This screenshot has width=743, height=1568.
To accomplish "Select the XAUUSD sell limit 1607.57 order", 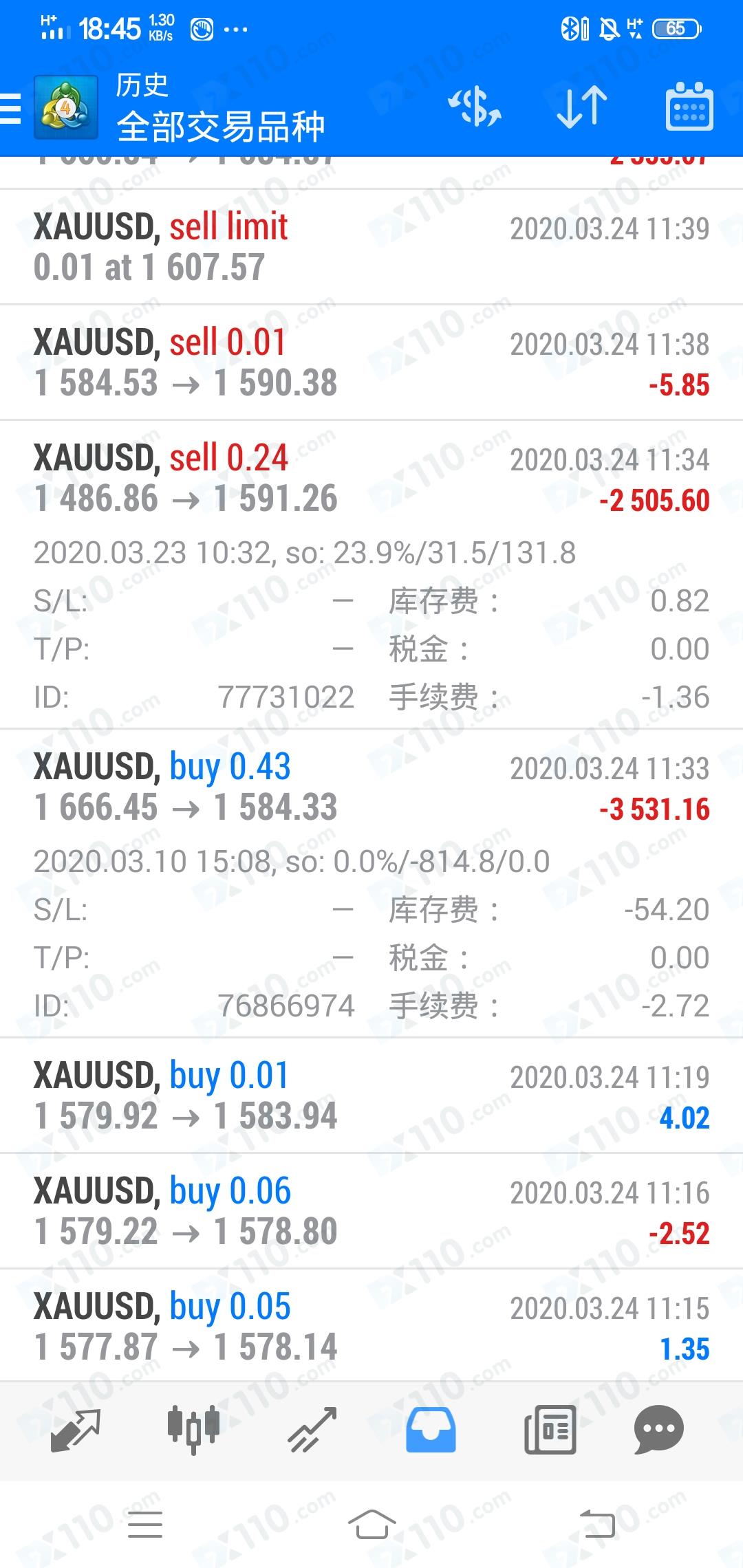I will click(371, 247).
